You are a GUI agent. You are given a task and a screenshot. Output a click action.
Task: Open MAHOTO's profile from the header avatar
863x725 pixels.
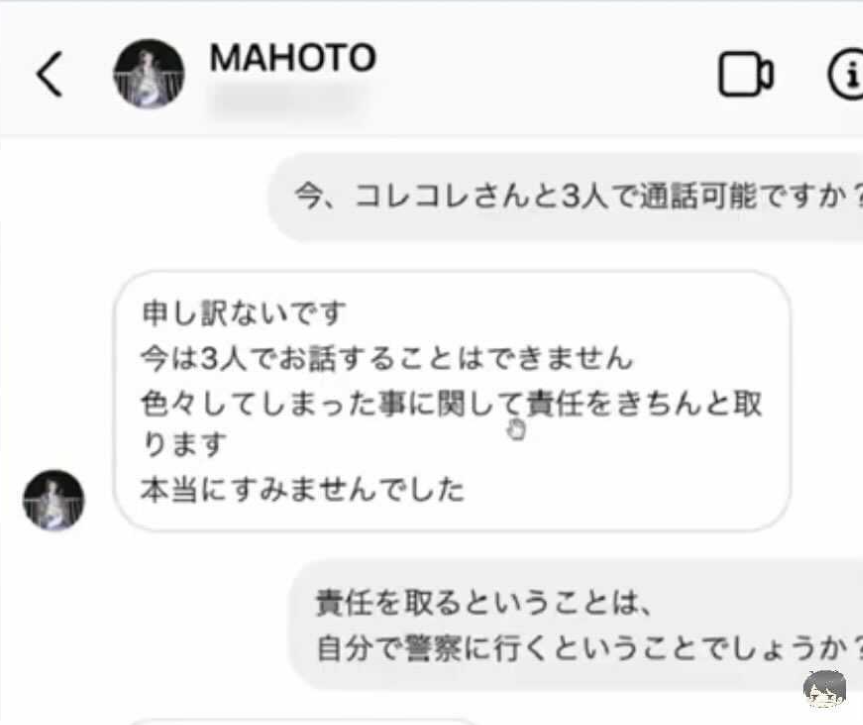[x=148, y=73]
